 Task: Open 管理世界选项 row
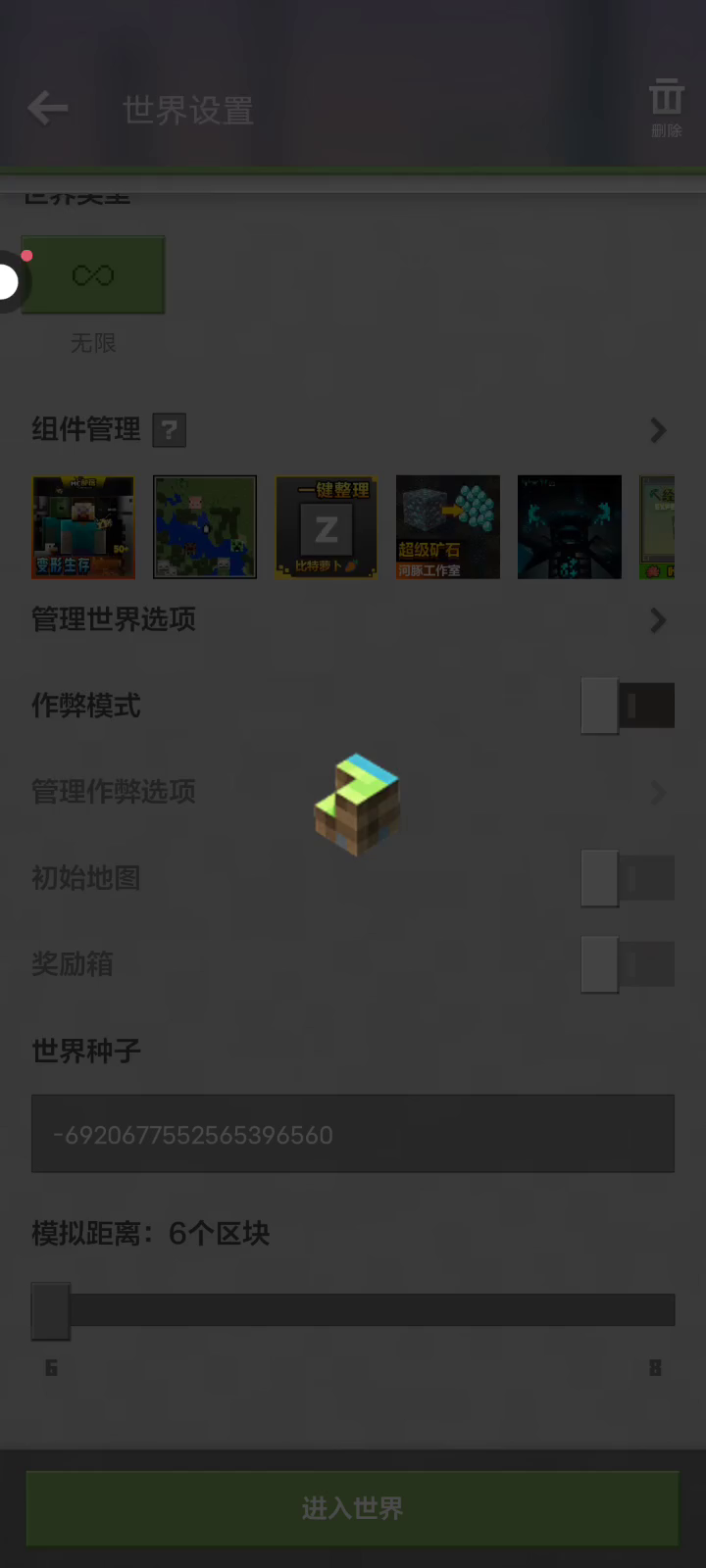click(353, 619)
